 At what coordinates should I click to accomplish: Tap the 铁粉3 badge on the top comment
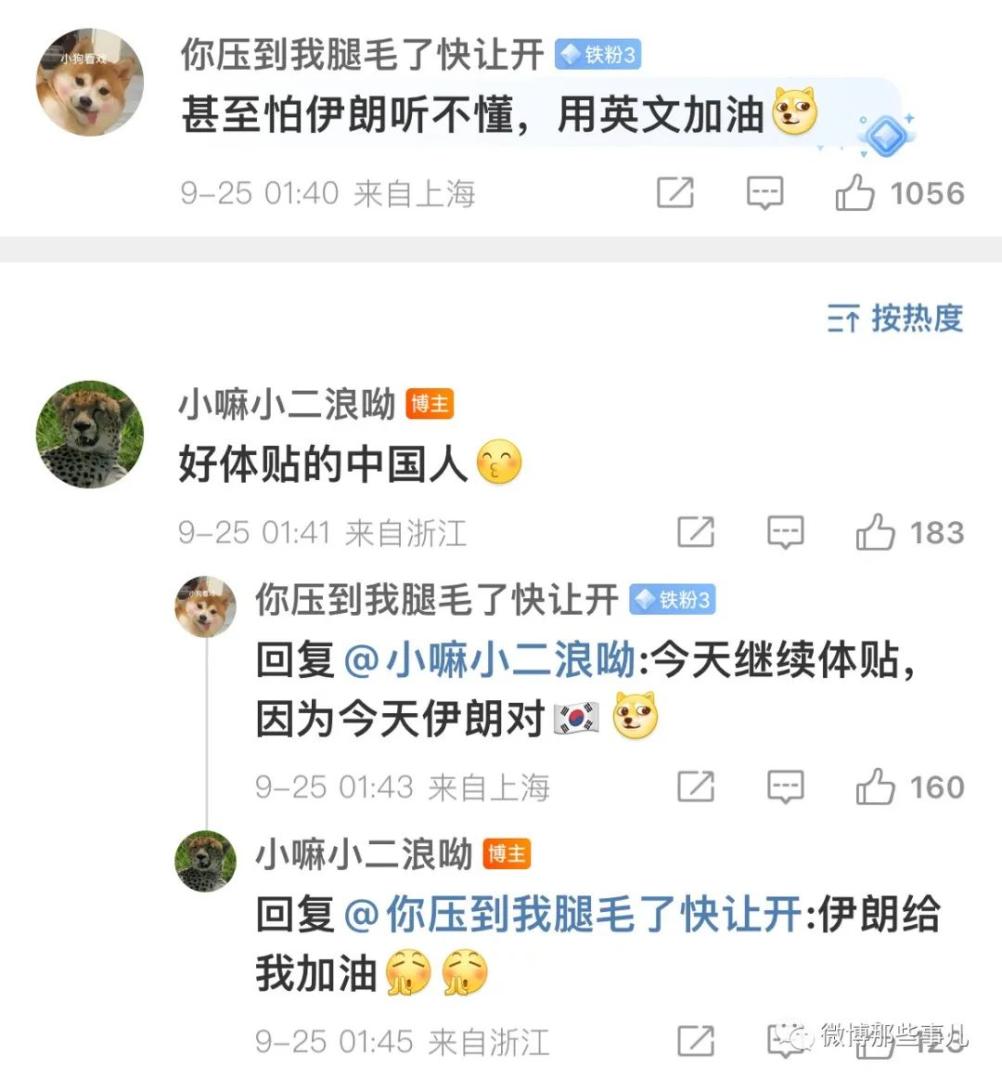pyautogui.click(x=598, y=56)
